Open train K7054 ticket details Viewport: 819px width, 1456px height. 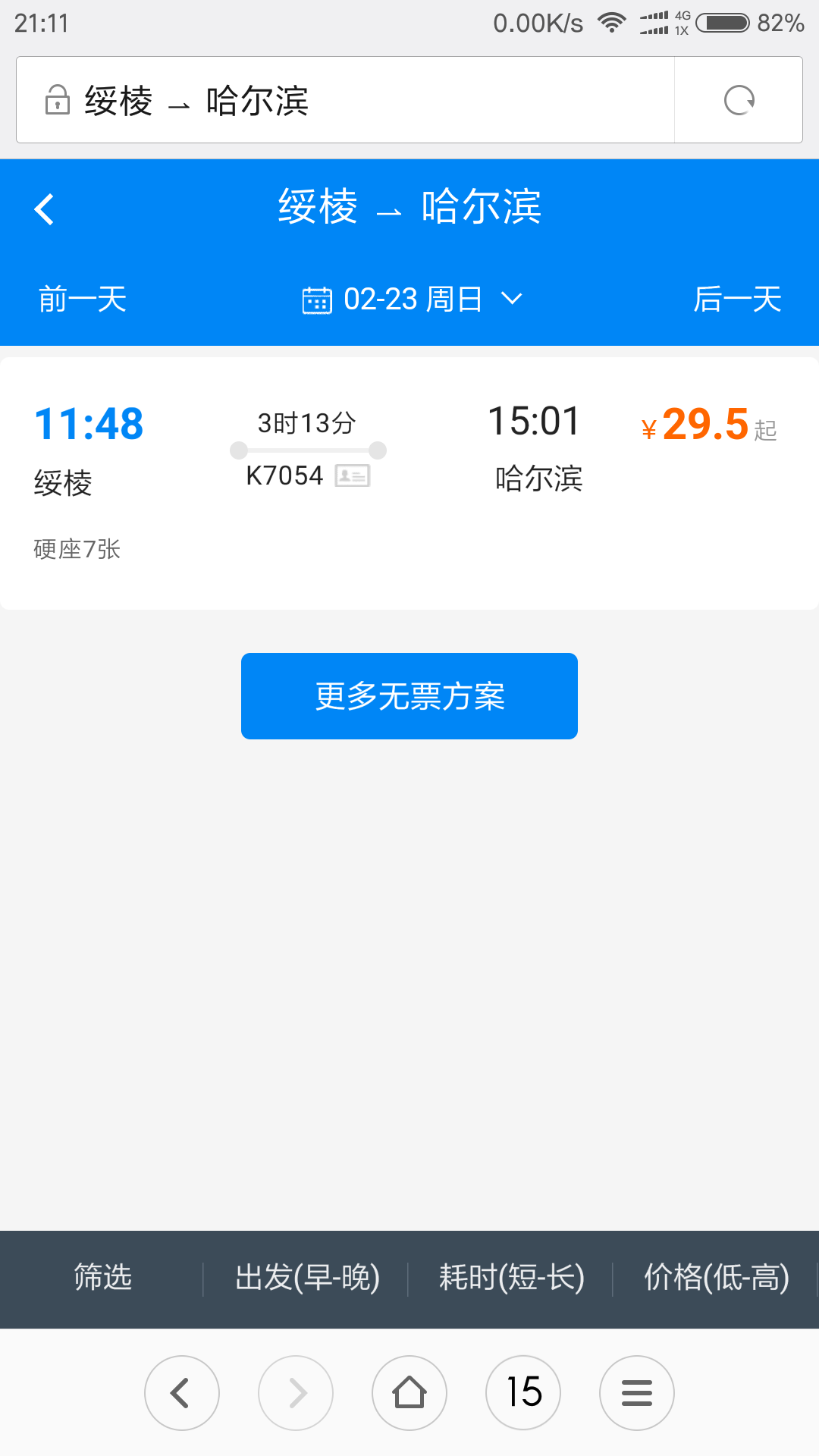409,483
